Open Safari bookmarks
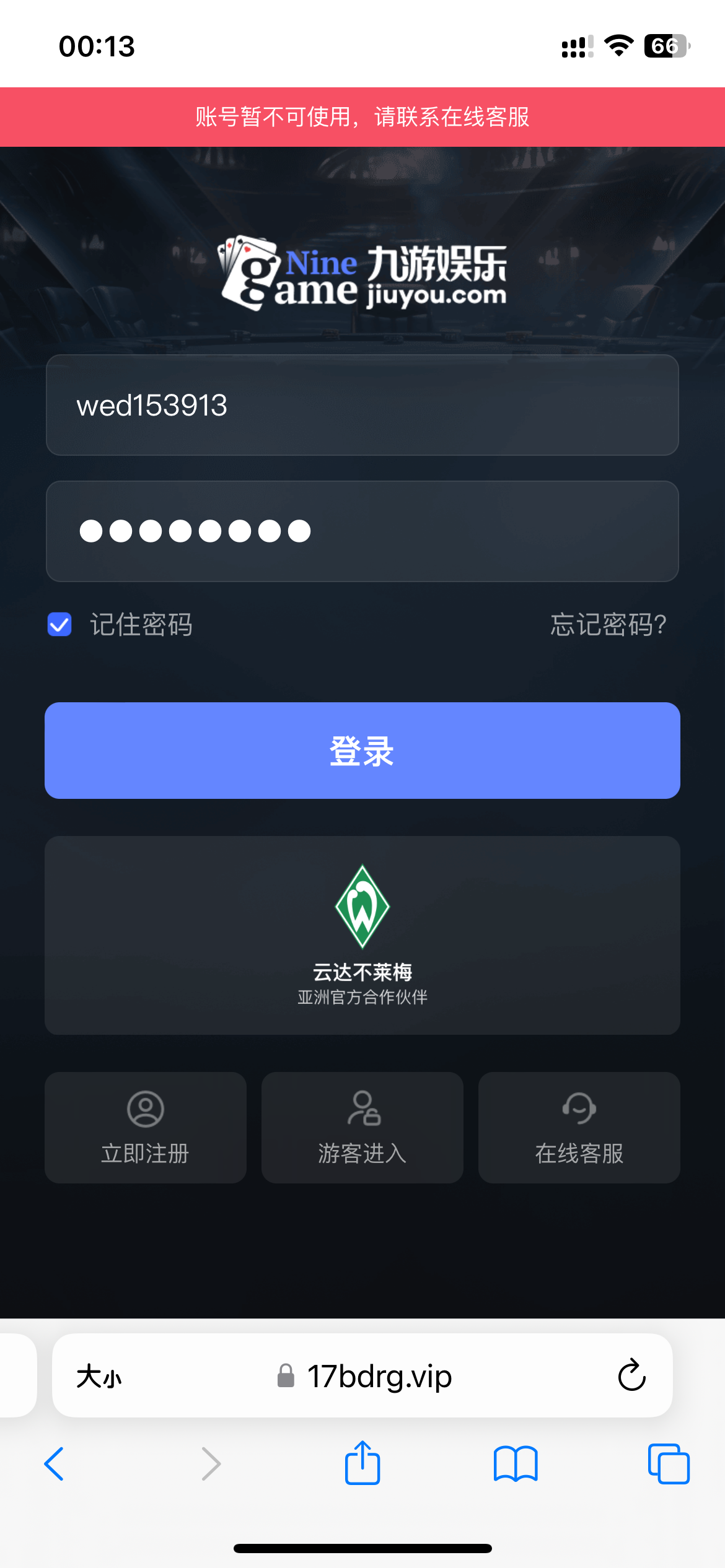 (x=516, y=1464)
